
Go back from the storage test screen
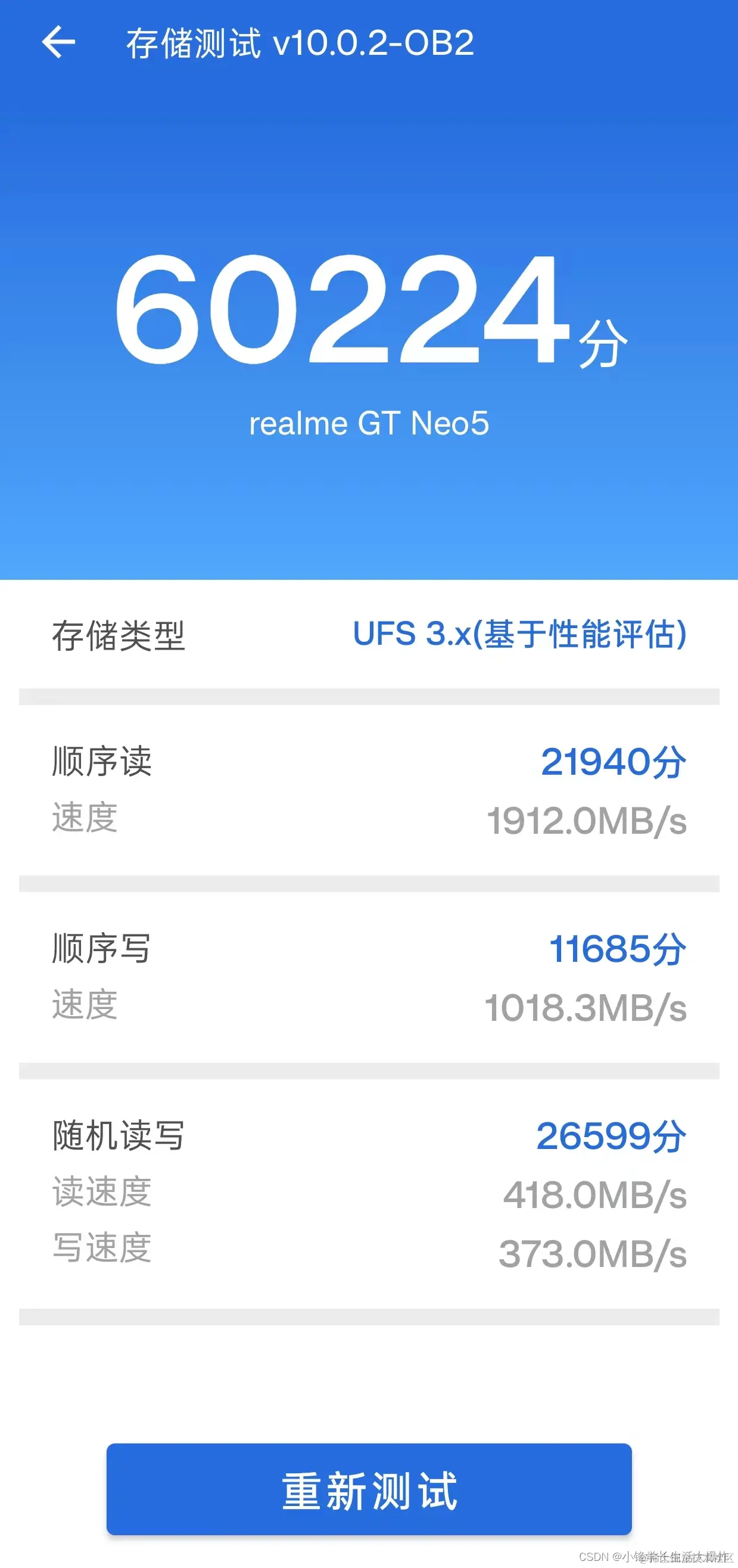(x=58, y=42)
